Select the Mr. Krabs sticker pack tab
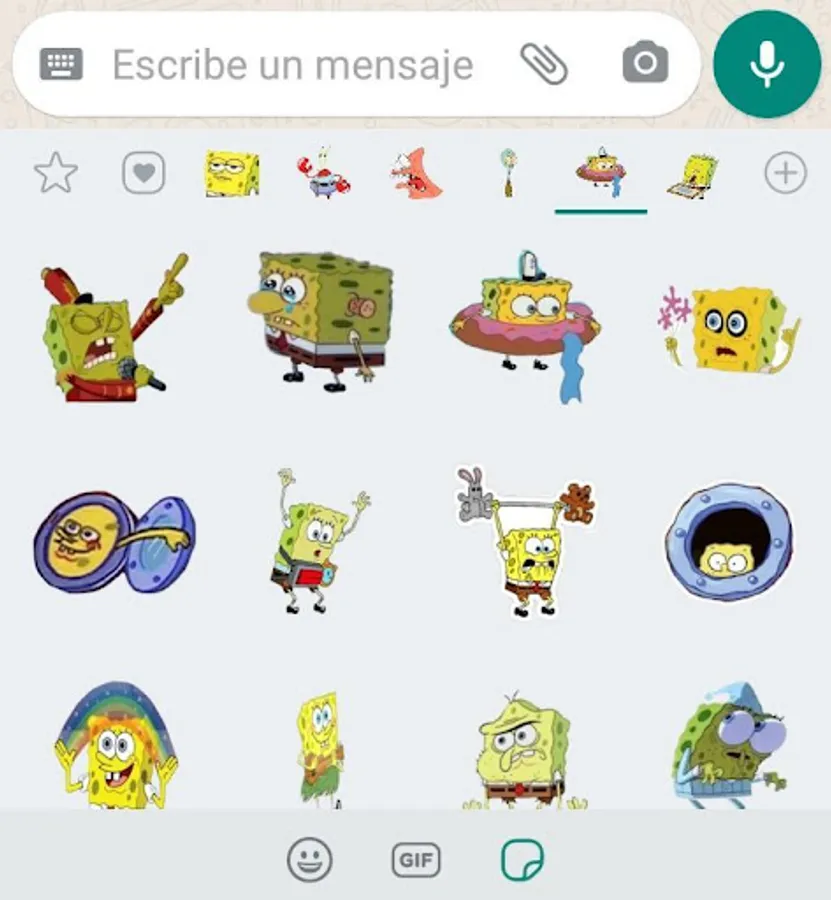The image size is (831, 900). point(323,174)
